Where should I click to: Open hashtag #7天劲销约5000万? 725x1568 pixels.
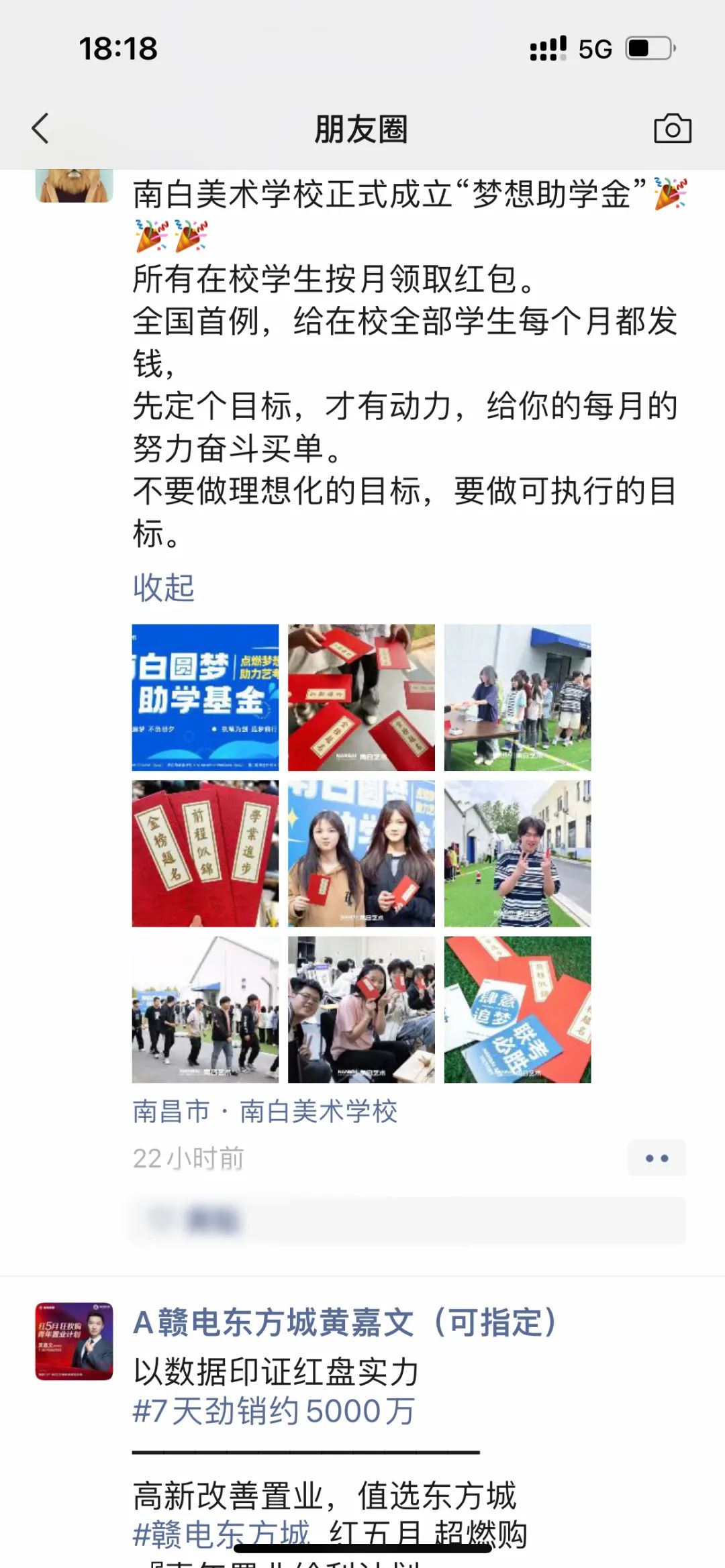(x=273, y=1411)
